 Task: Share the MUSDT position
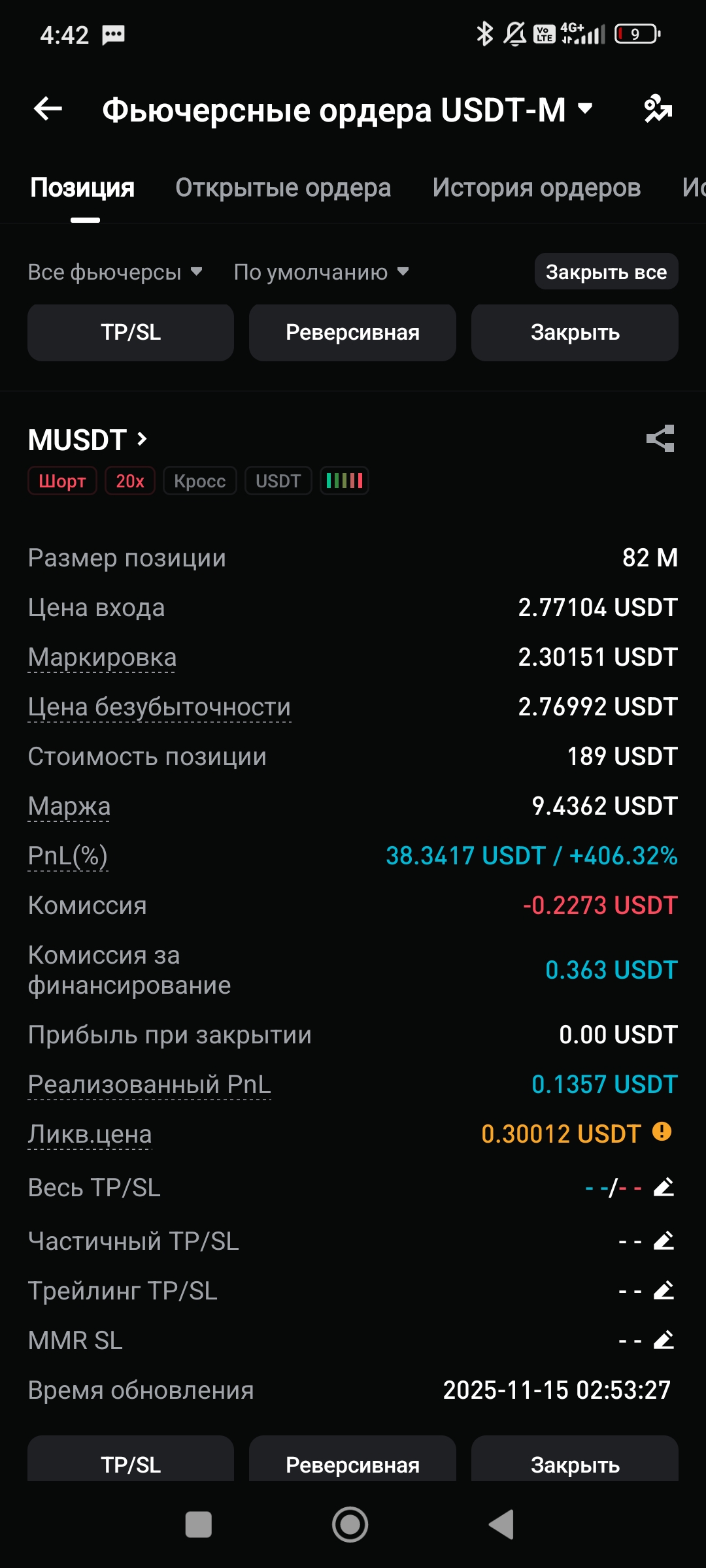tap(660, 438)
